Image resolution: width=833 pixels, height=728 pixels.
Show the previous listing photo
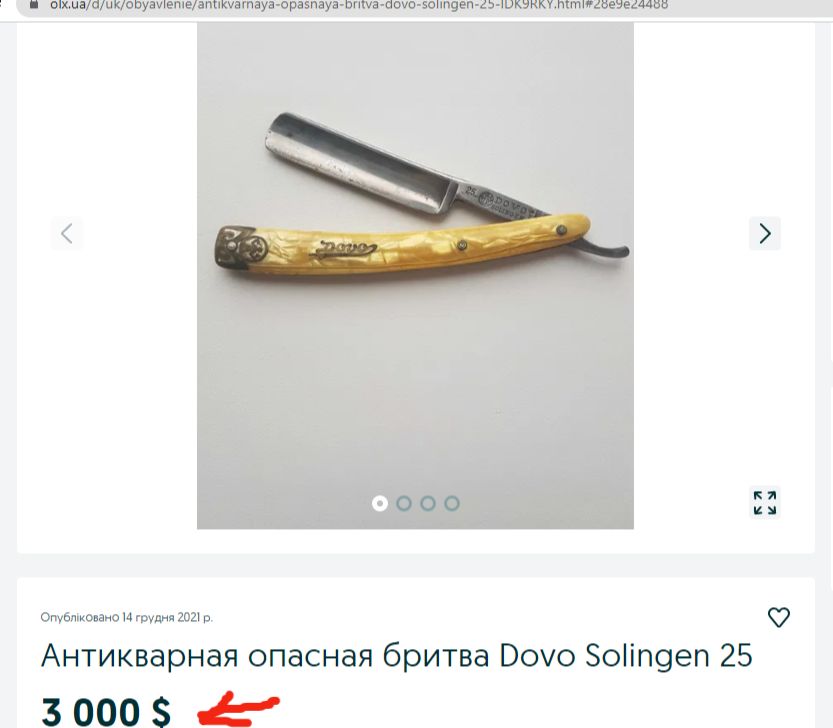67,233
